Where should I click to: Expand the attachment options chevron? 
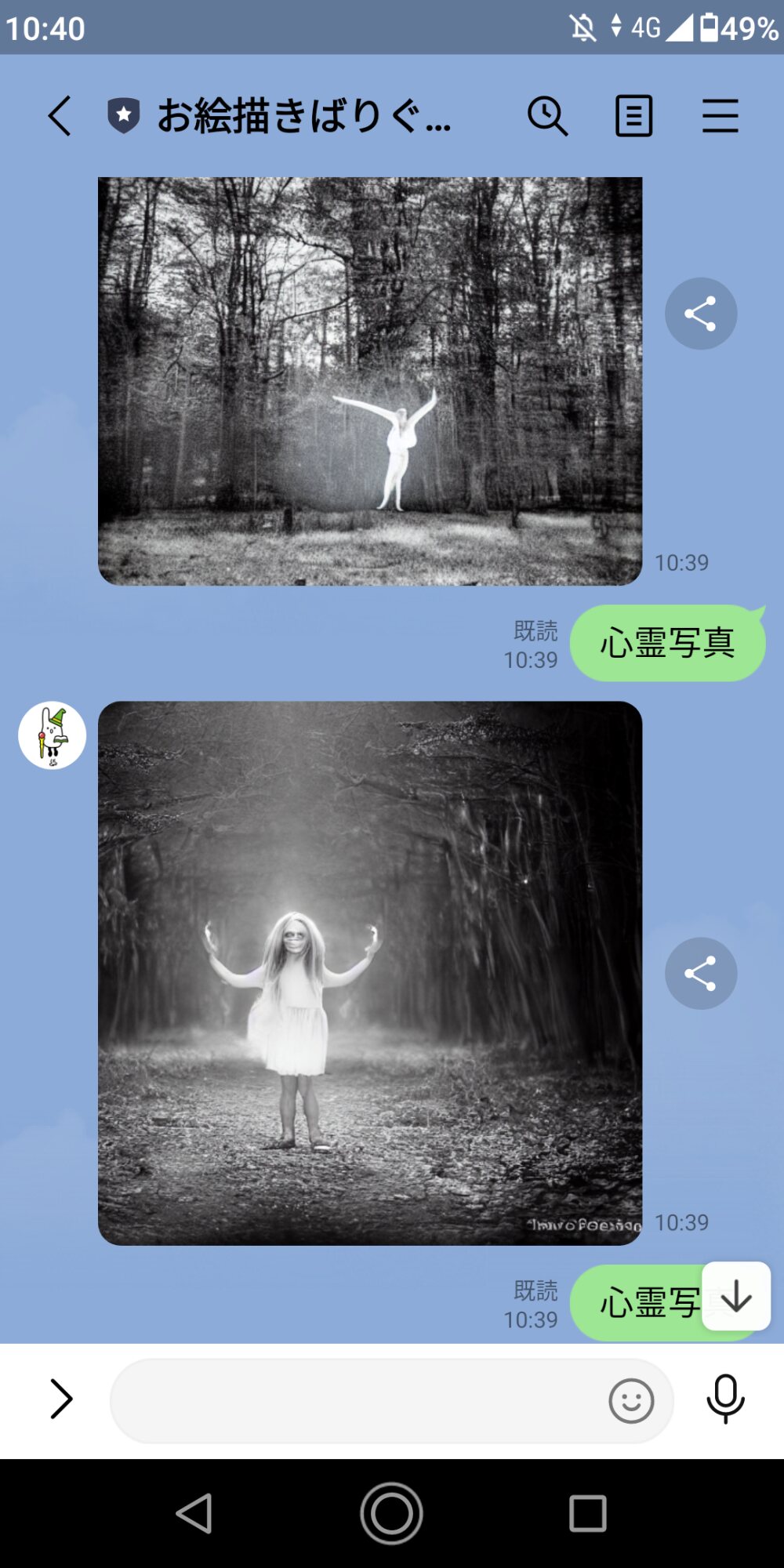coord(61,1399)
